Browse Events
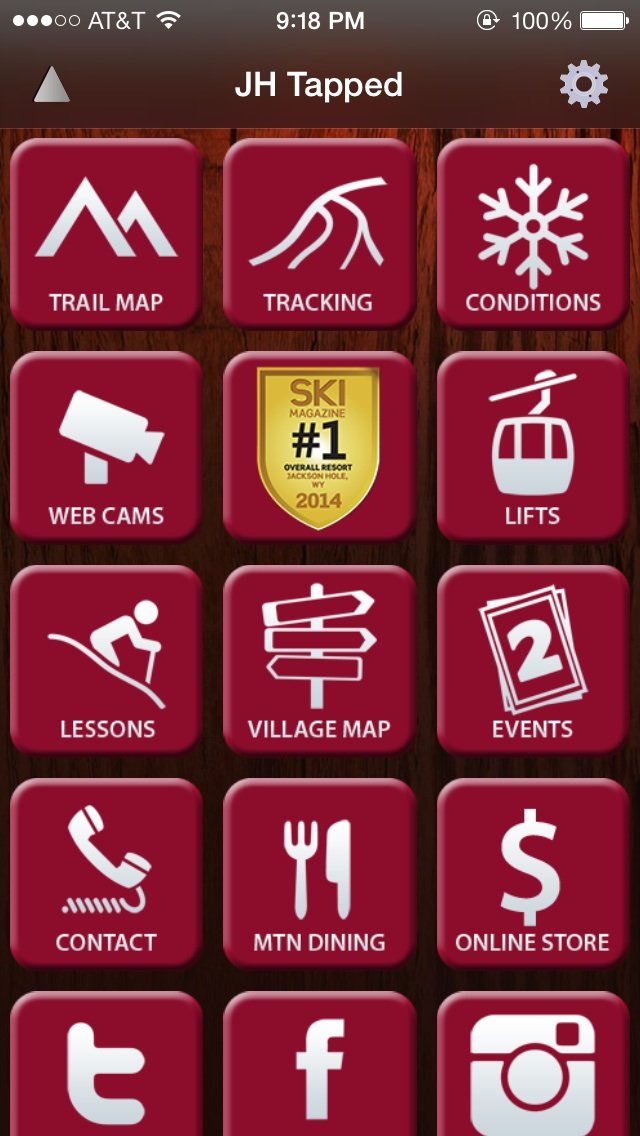This screenshot has width=640, height=1136. [533, 660]
